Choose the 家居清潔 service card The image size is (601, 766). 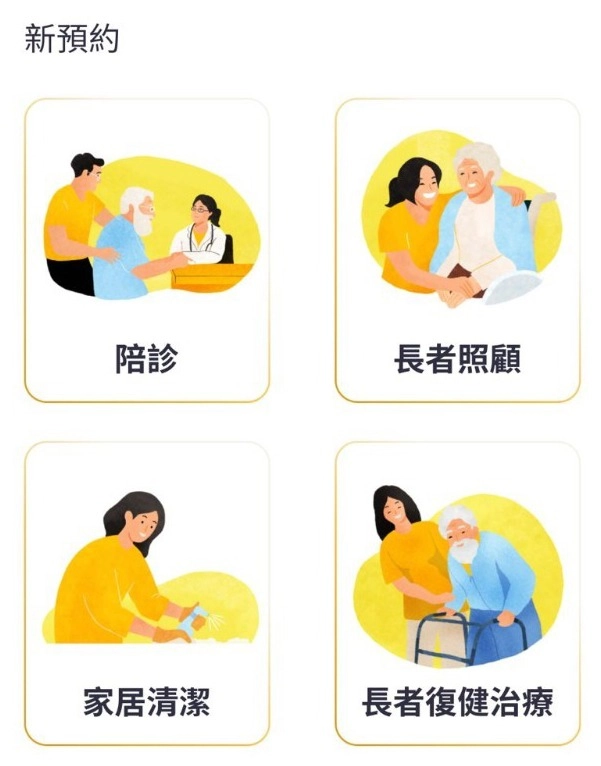tap(147, 593)
